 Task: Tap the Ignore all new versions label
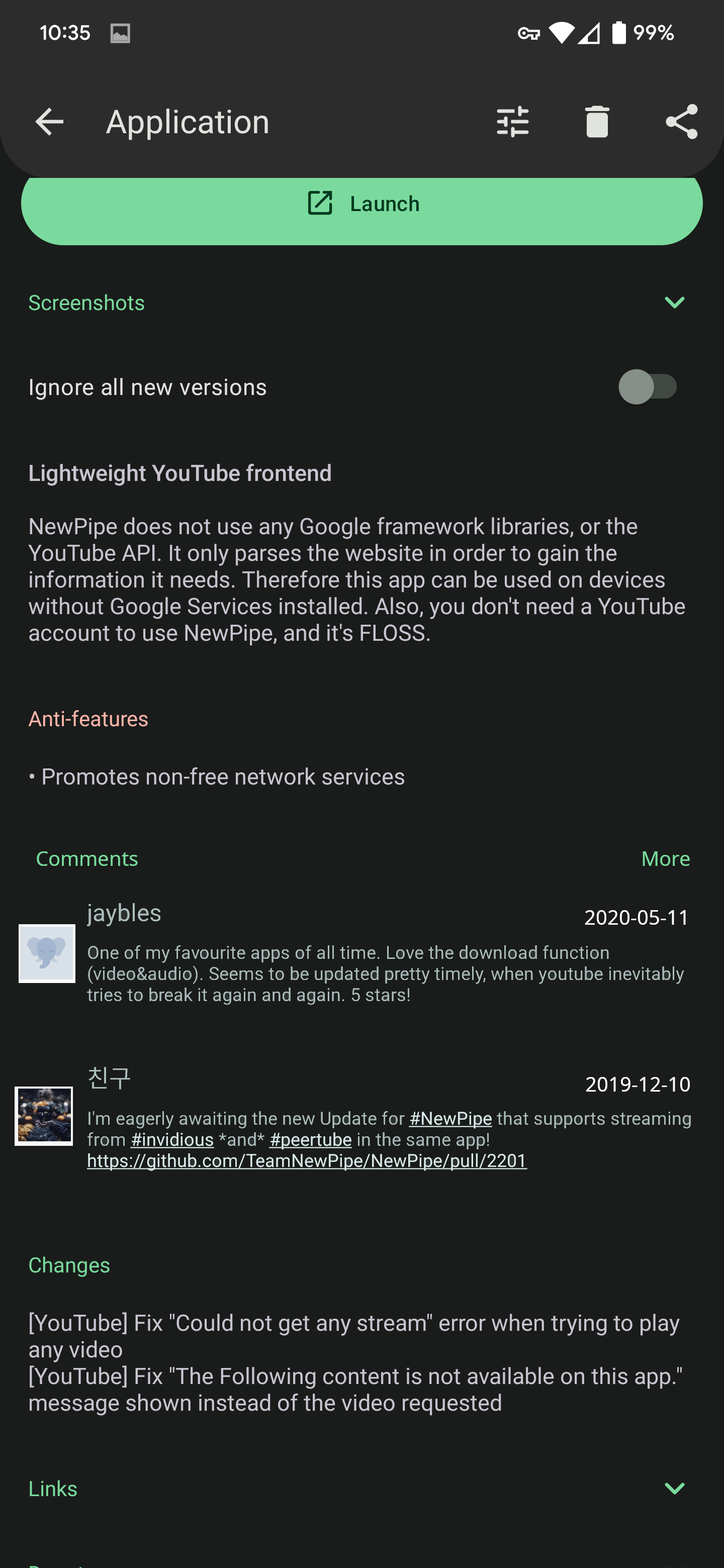click(147, 386)
